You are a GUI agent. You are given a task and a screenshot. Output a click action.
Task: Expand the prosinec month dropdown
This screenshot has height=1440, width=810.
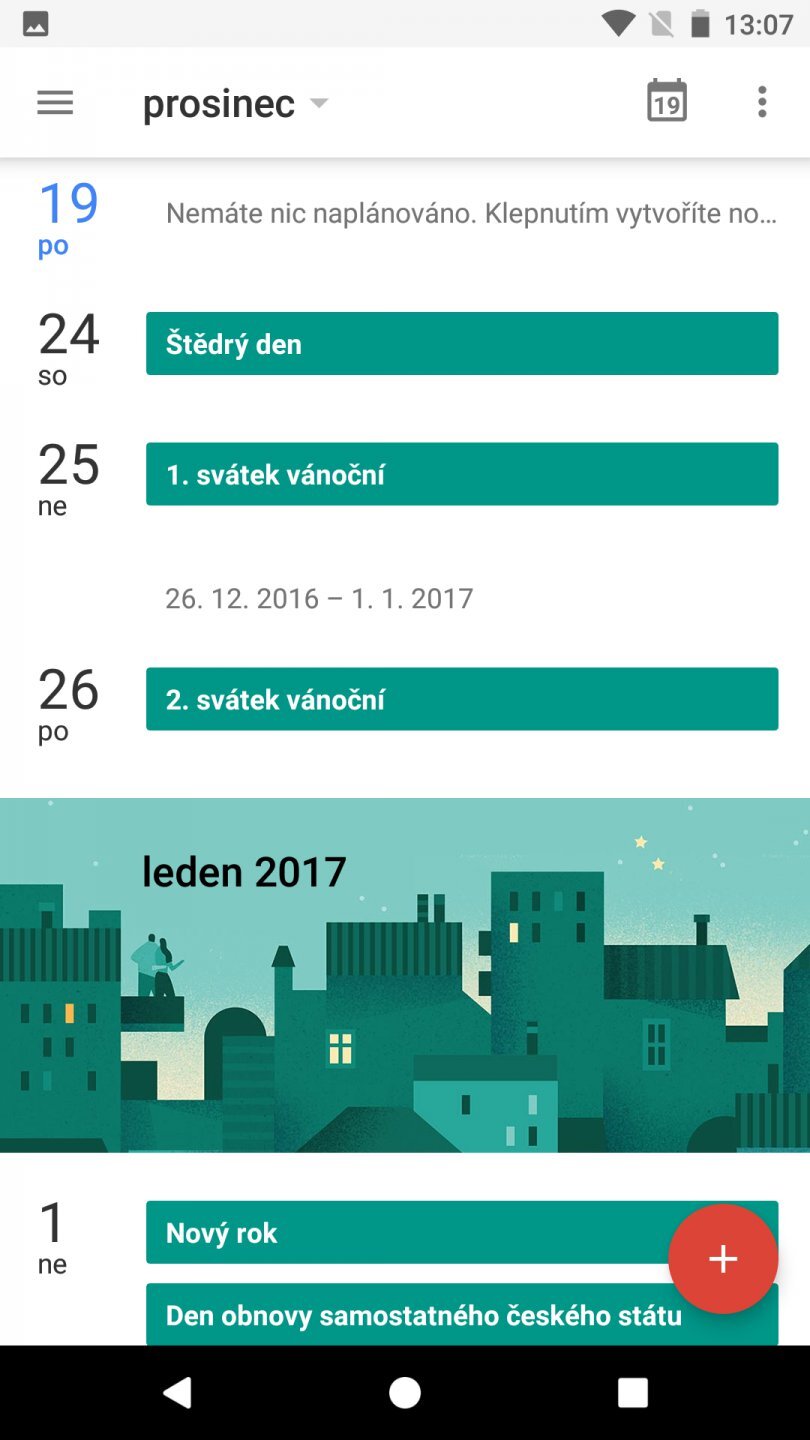click(x=236, y=103)
